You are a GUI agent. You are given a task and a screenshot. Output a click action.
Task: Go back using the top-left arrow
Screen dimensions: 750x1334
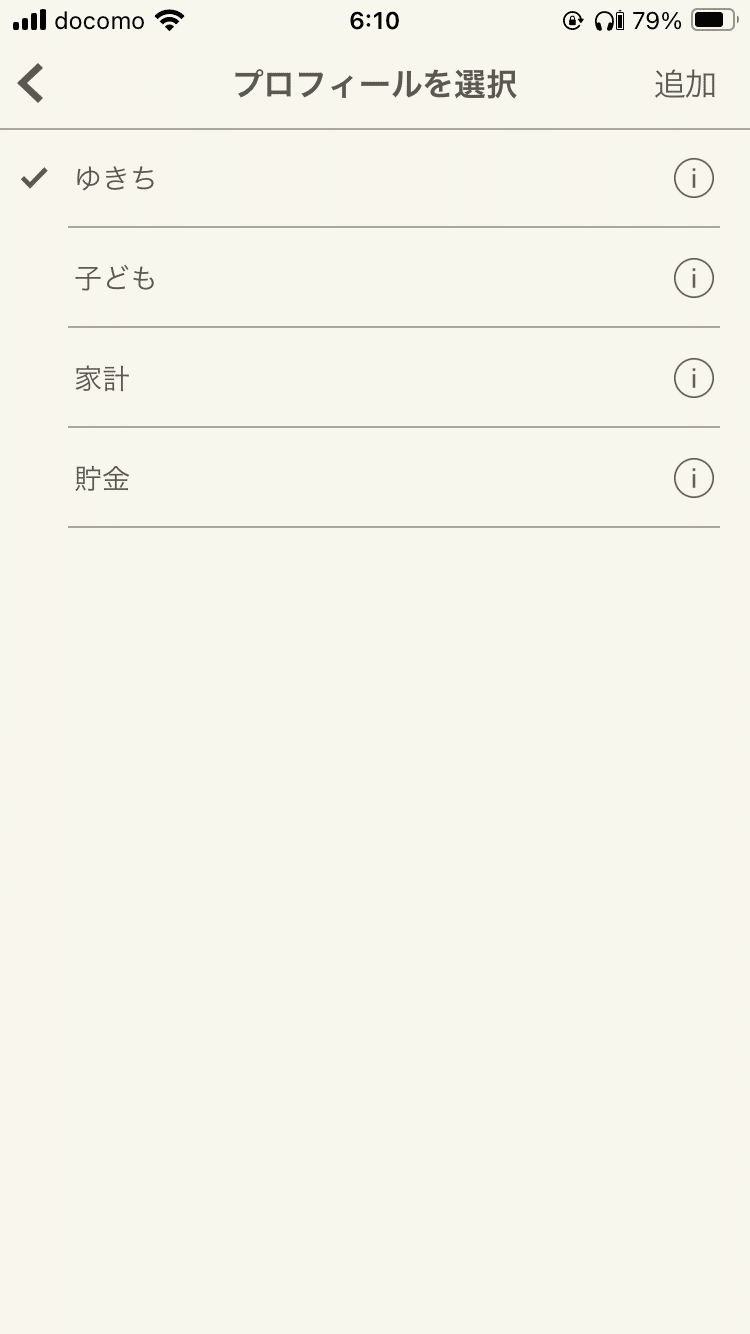[x=31, y=84]
